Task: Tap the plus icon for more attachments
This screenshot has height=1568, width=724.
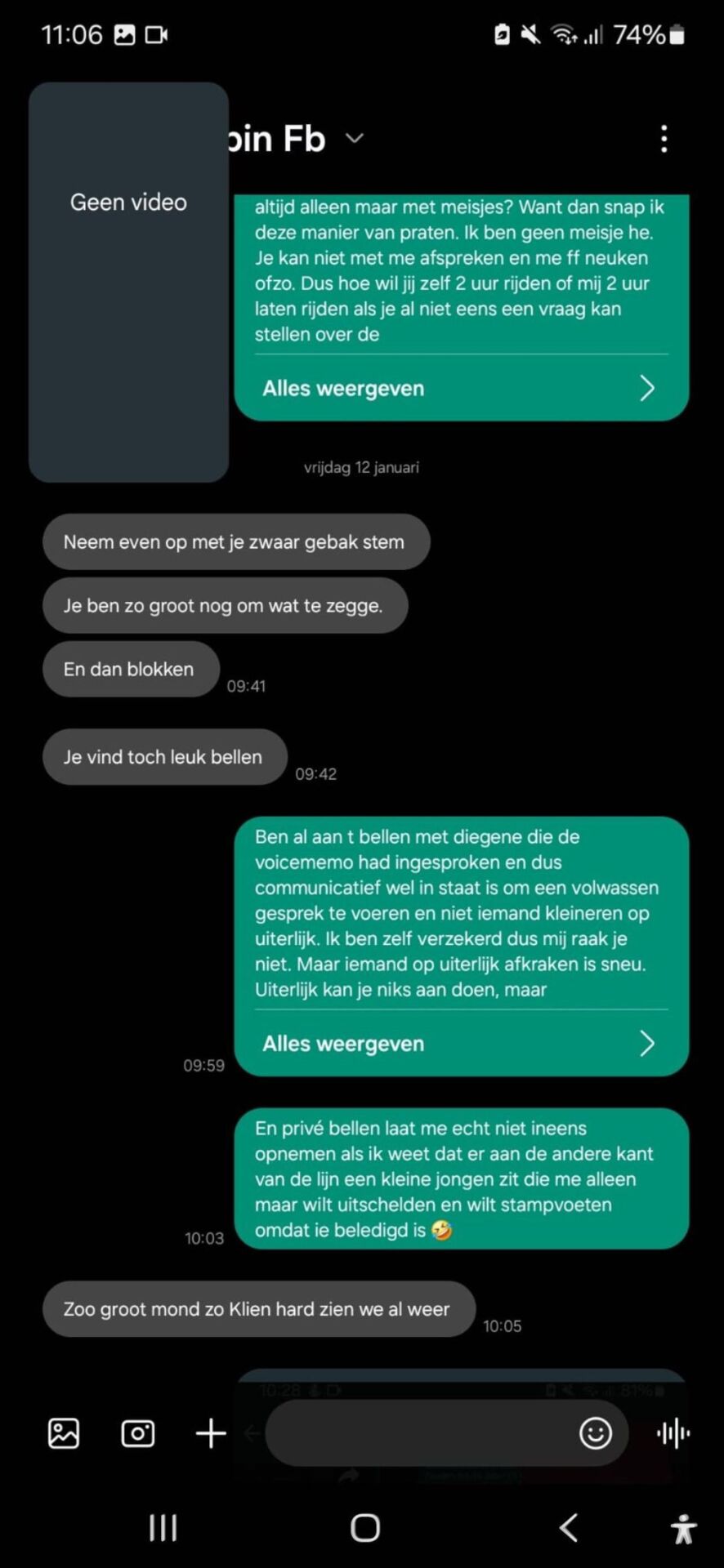Action: pyautogui.click(x=211, y=1433)
